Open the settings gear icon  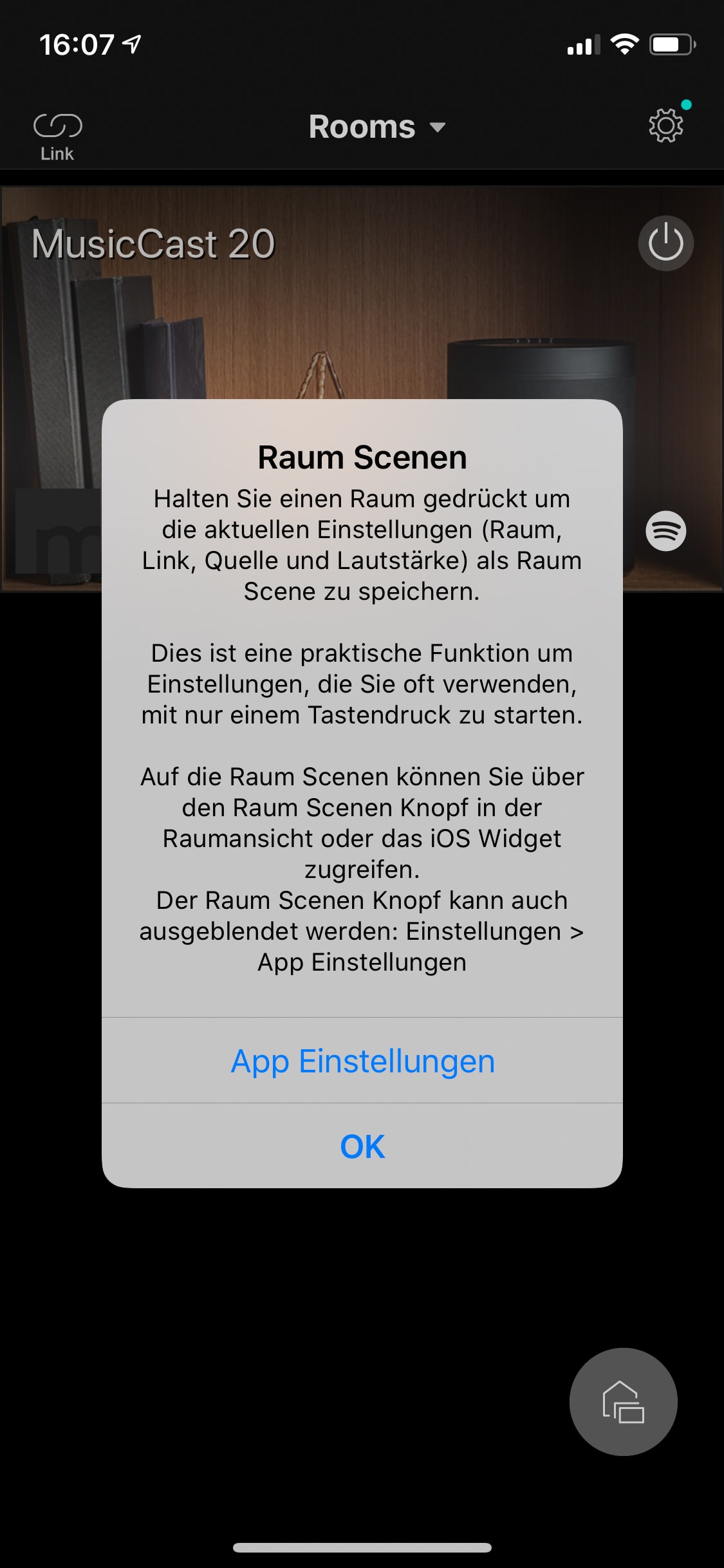(665, 126)
